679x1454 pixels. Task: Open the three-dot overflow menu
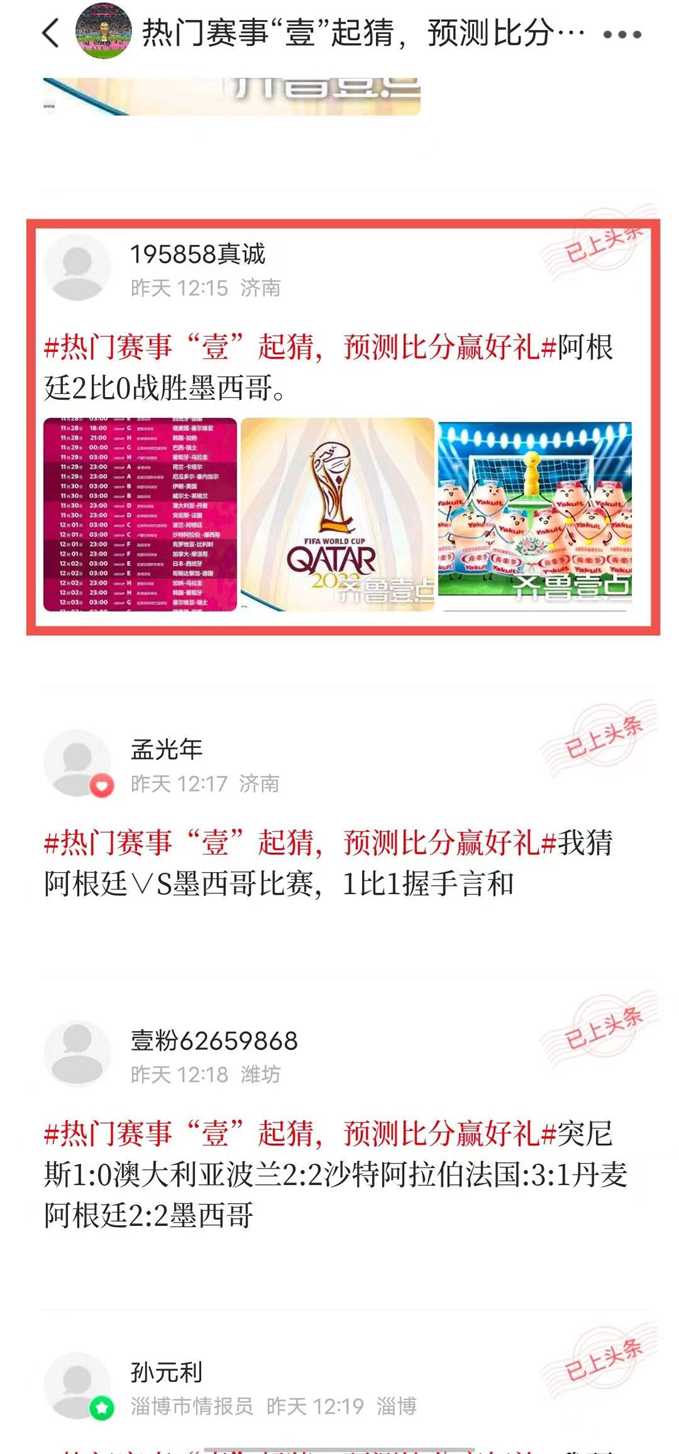pyautogui.click(x=622, y=34)
